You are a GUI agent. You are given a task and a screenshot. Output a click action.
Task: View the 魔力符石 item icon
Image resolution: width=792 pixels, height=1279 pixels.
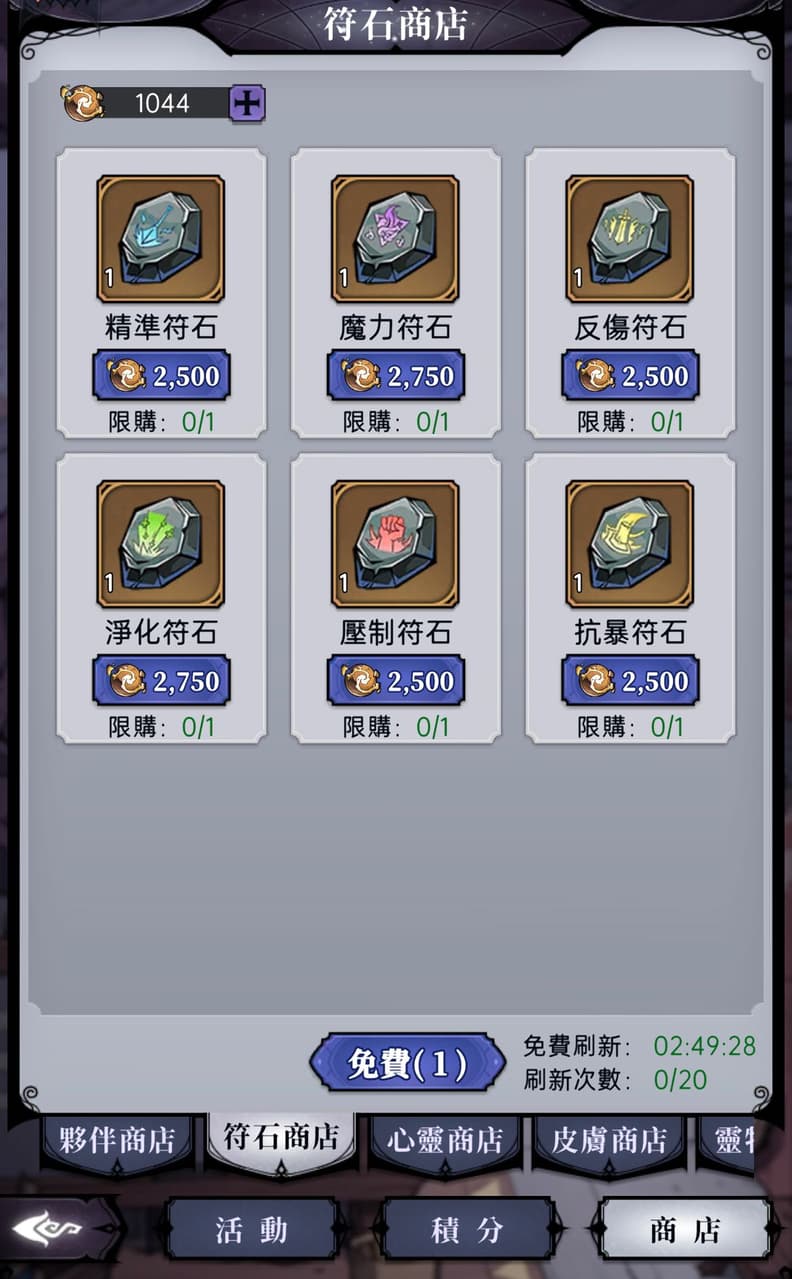395,238
